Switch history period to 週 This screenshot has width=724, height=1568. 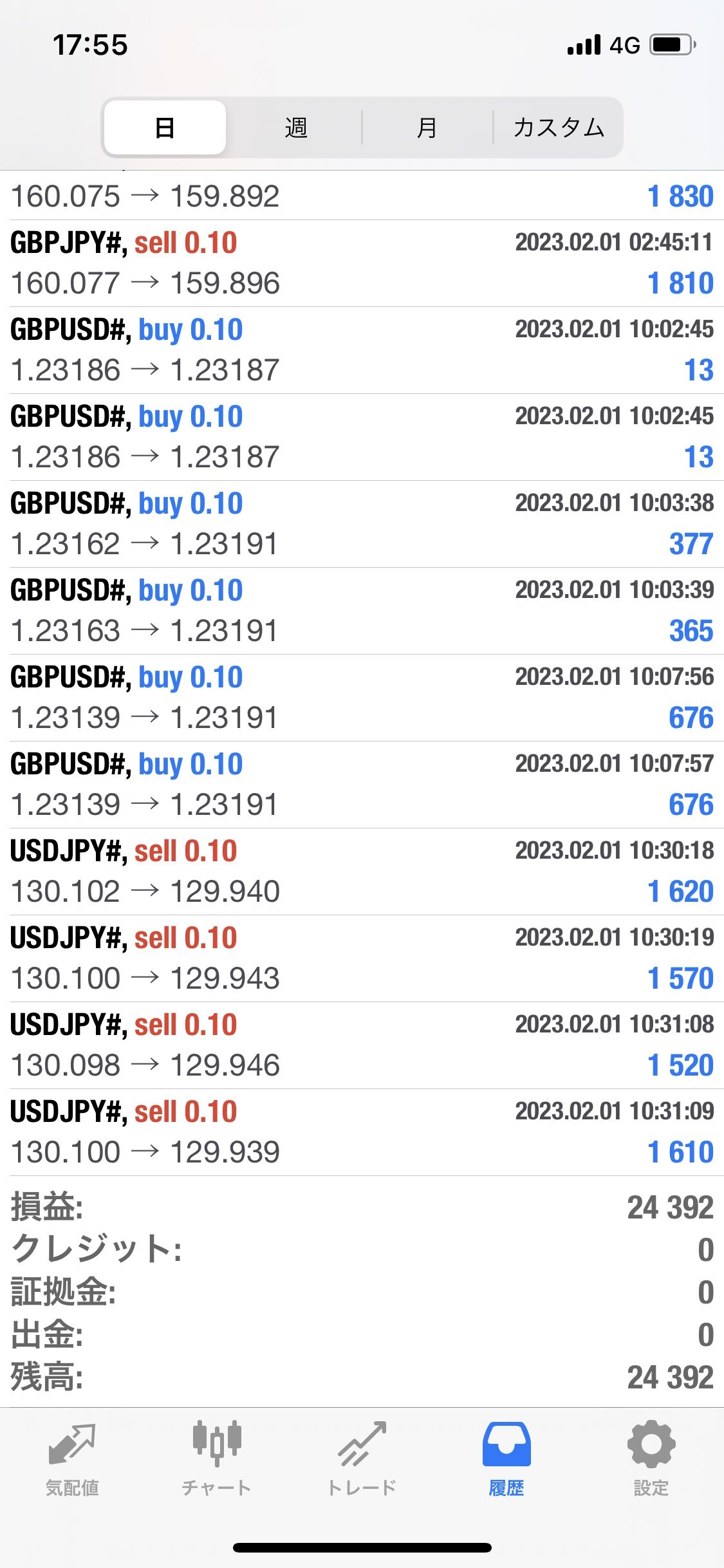295,127
